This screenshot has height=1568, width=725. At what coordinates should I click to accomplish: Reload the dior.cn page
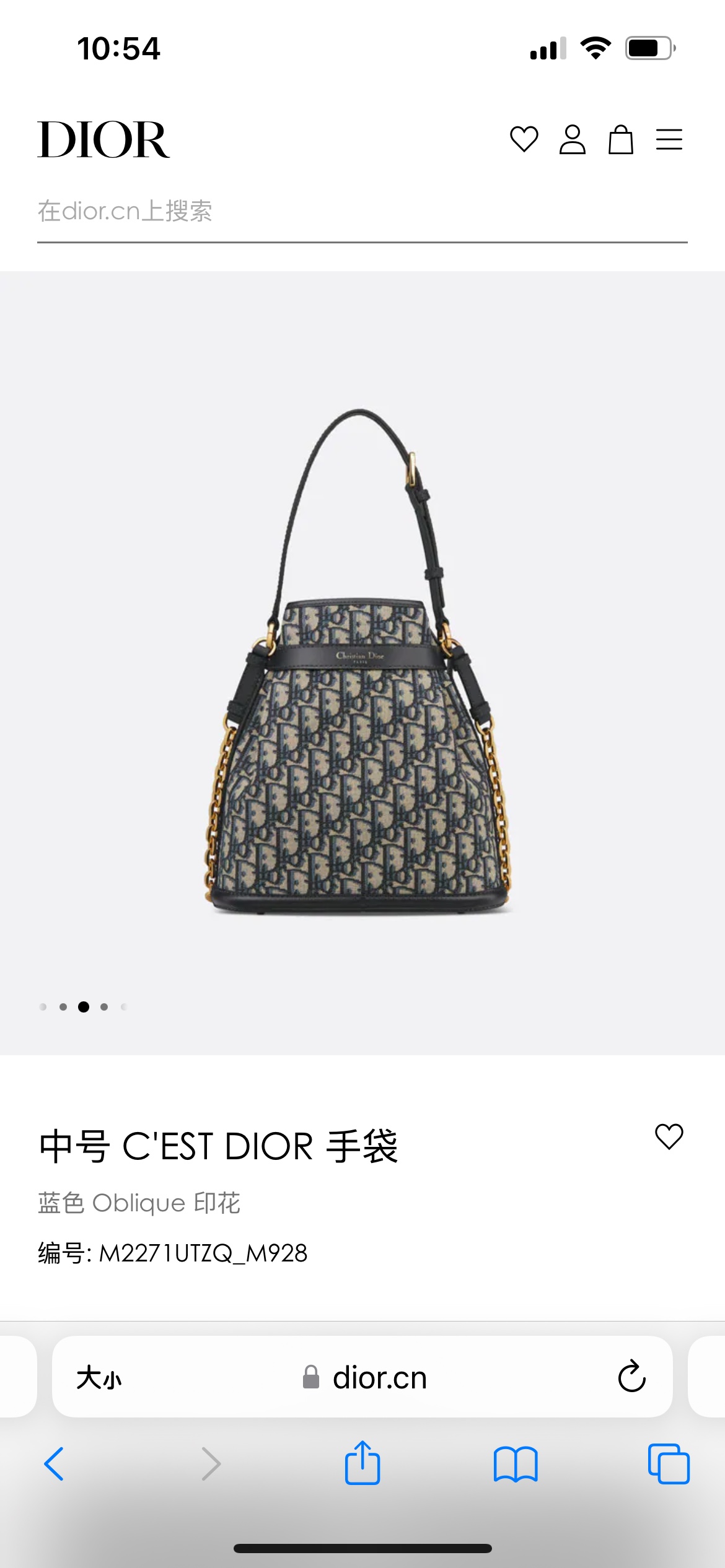click(631, 1377)
